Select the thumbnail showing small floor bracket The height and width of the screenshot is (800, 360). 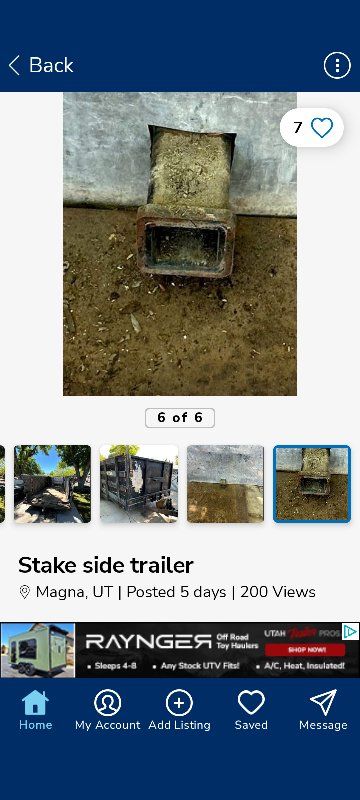pos(225,484)
